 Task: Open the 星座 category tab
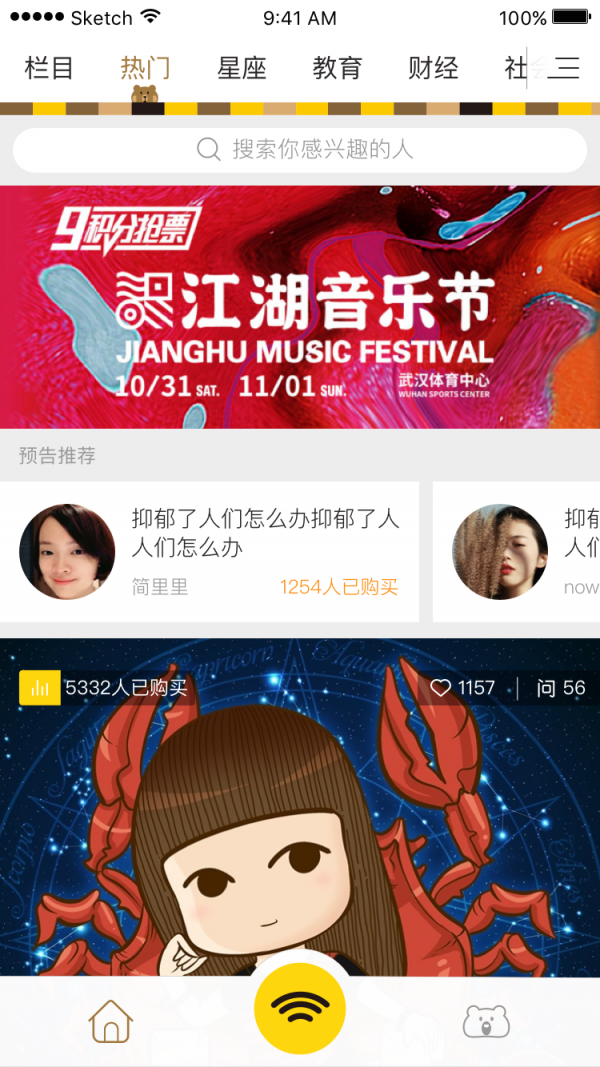tap(241, 68)
